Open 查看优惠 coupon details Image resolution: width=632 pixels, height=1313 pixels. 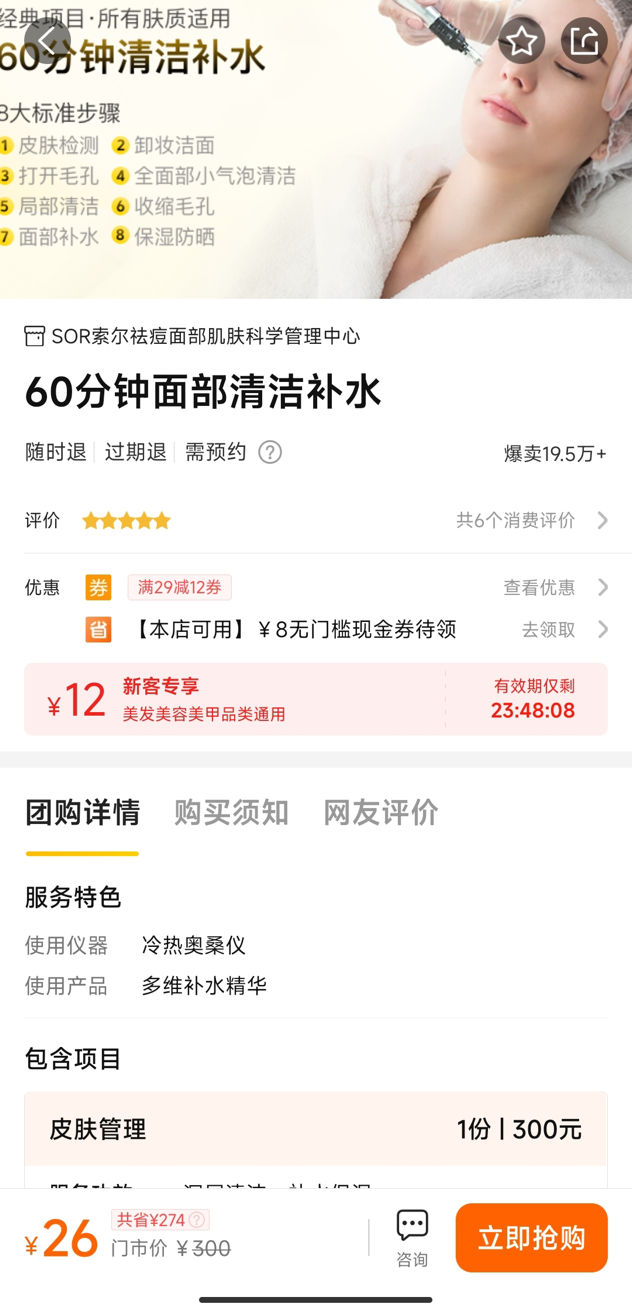click(x=555, y=587)
